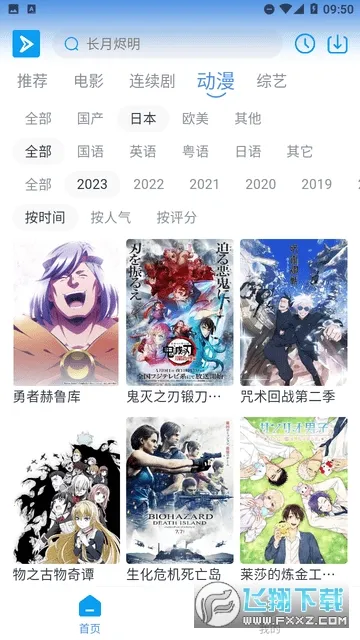Open the downloads icon

(x=338, y=44)
